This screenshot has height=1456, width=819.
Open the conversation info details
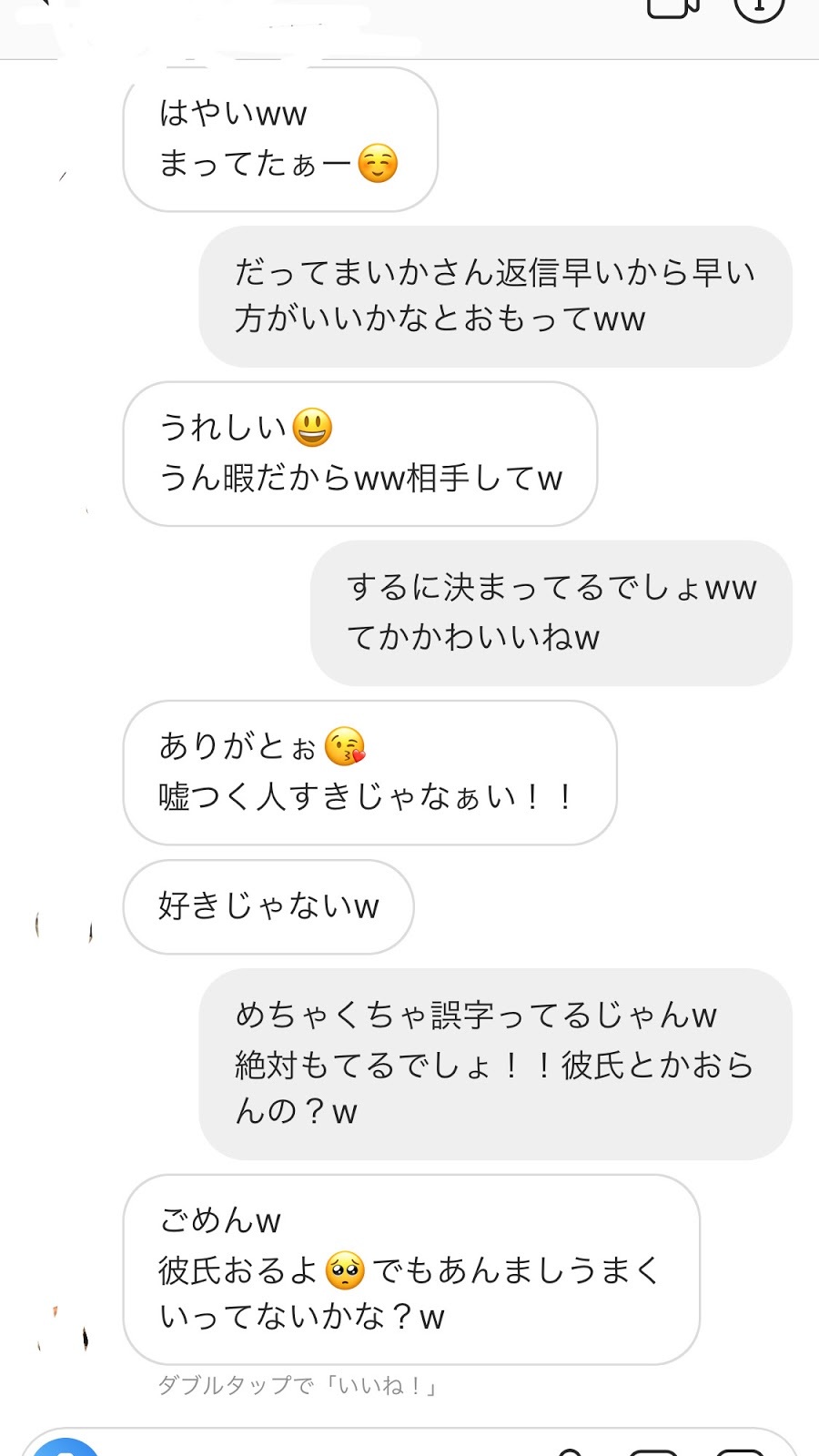[758, 7]
